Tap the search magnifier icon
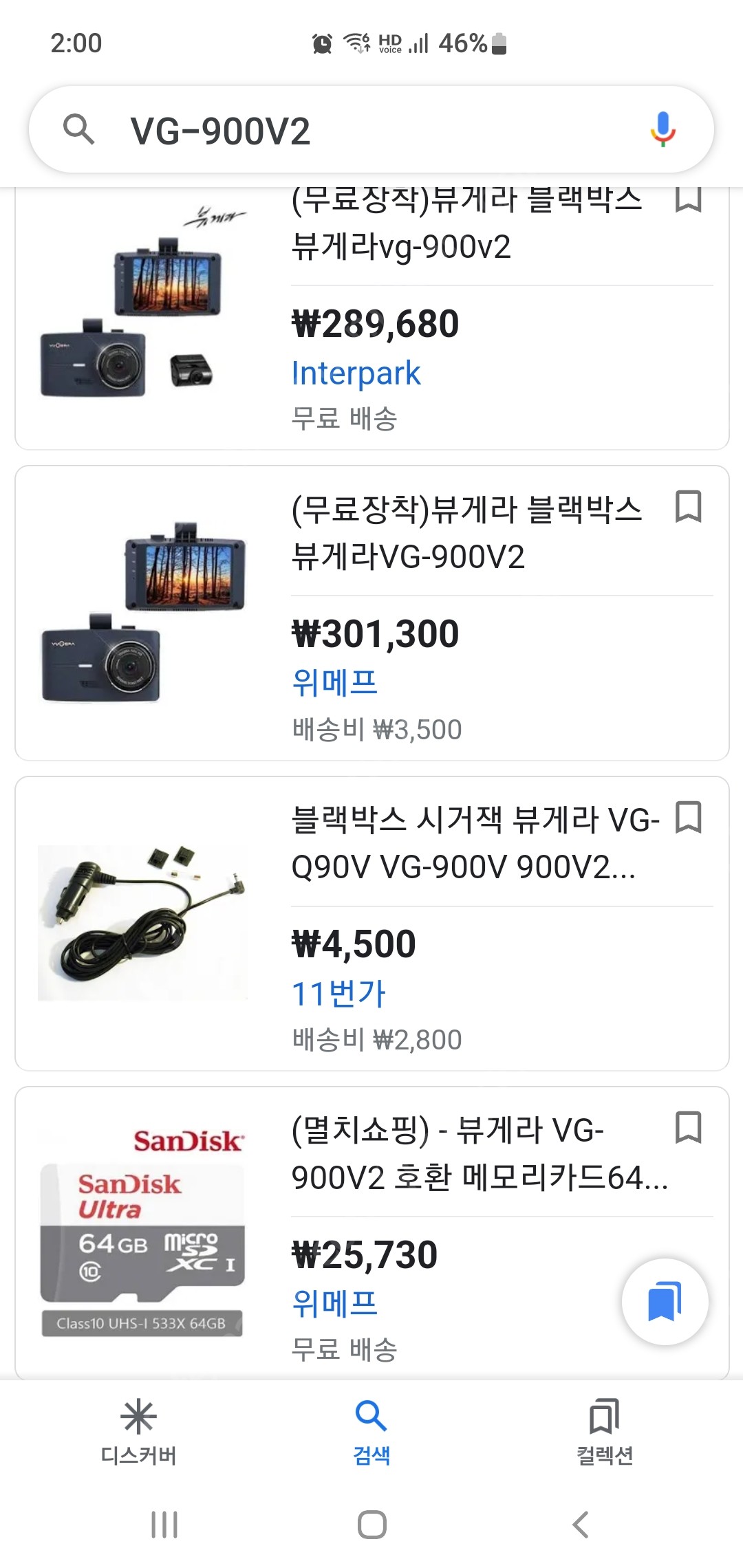 (80, 128)
